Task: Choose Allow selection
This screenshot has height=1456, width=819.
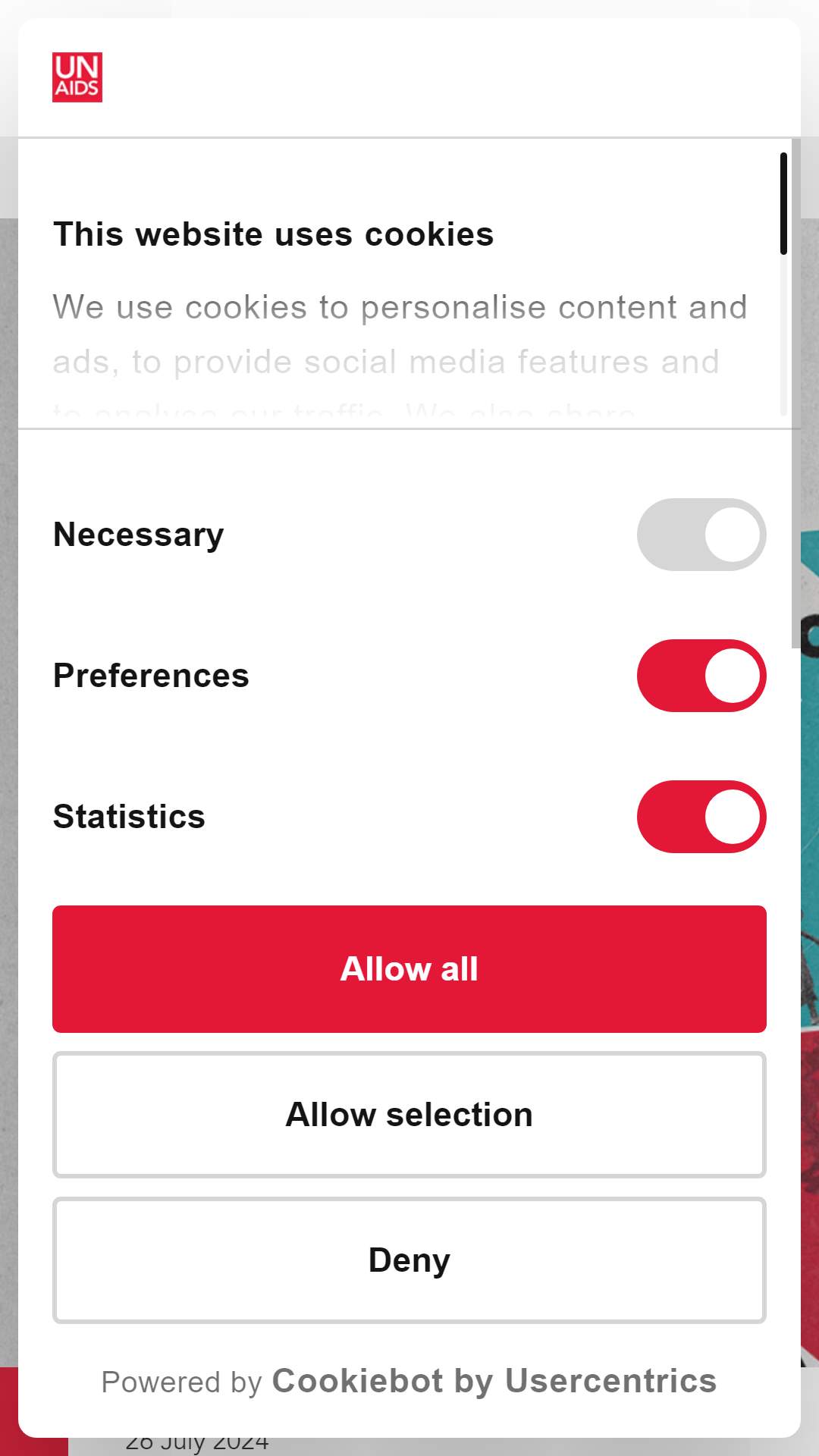Action: coord(409,1115)
